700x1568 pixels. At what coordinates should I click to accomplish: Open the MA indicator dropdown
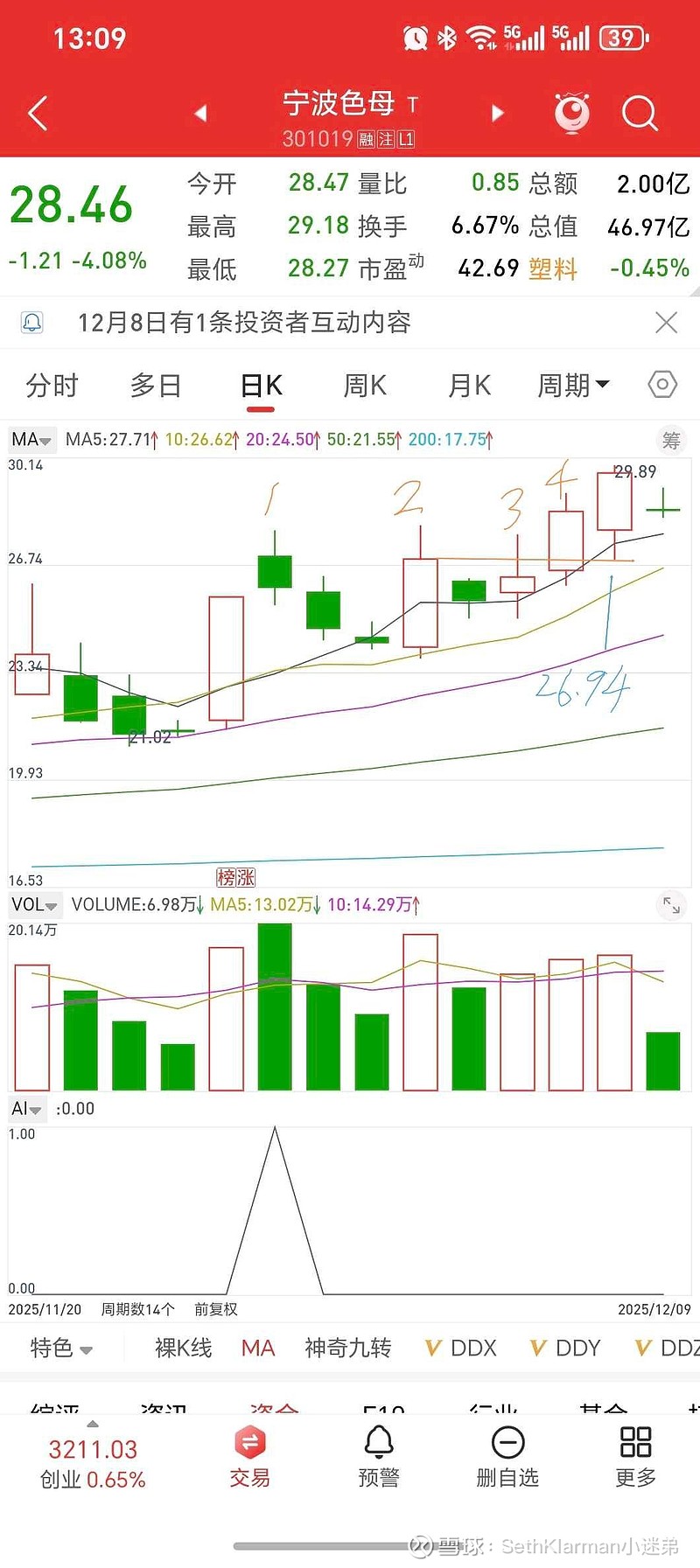(x=31, y=440)
